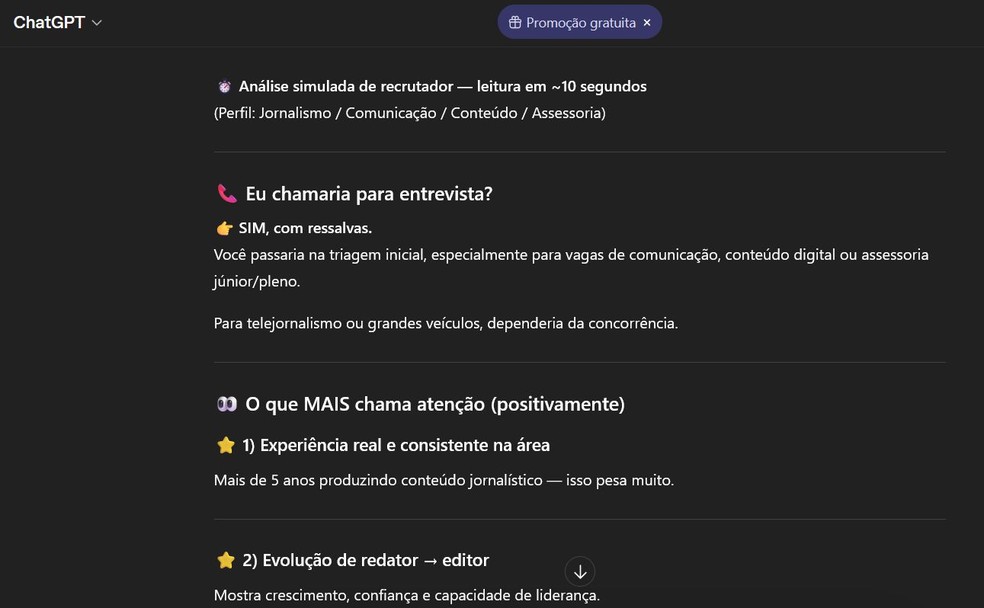Open the ChatGPT model selector dropdown
The image size is (984, 608).
57,22
